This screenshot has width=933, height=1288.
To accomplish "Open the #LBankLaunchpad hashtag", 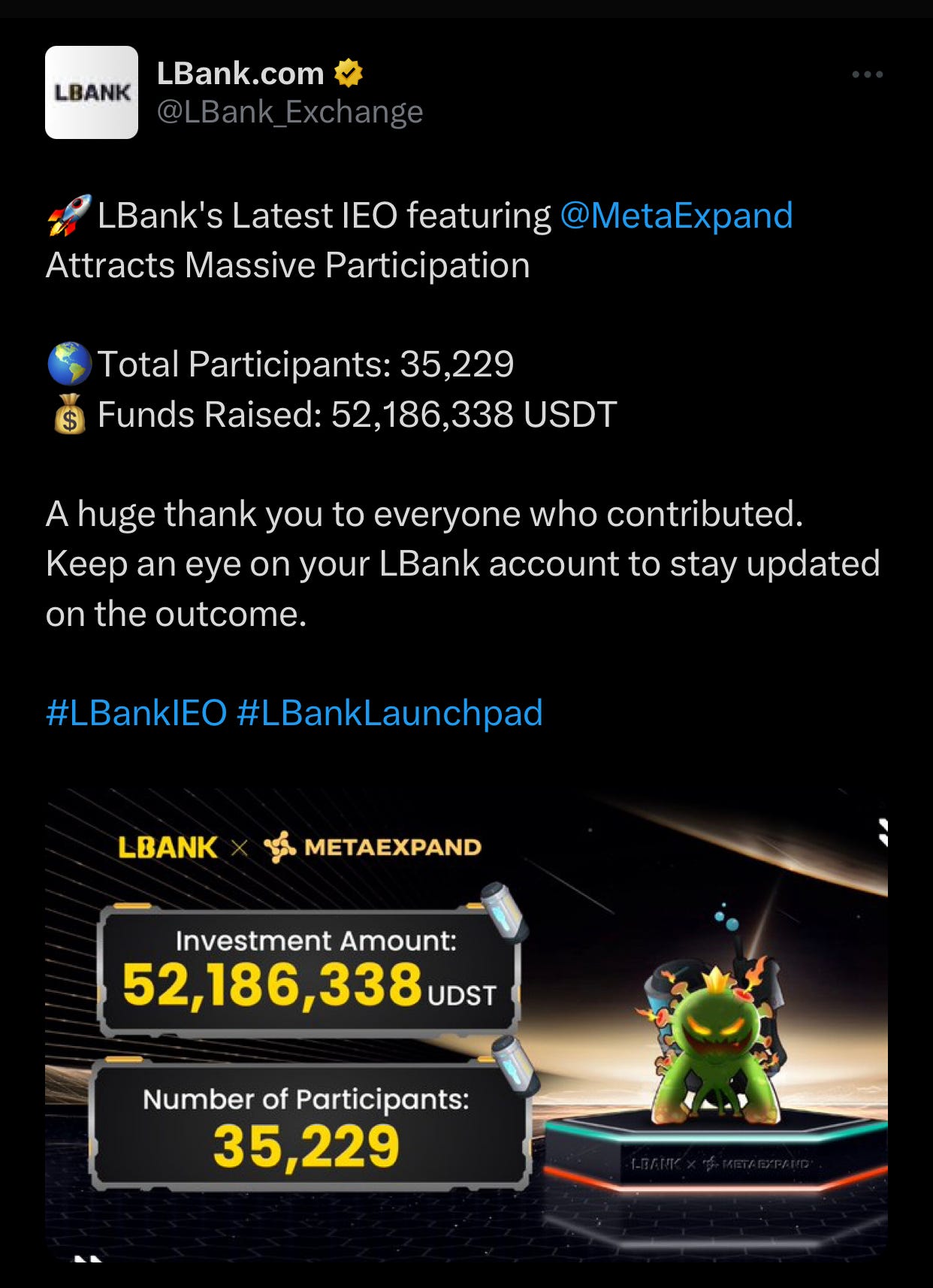I will tap(389, 712).
